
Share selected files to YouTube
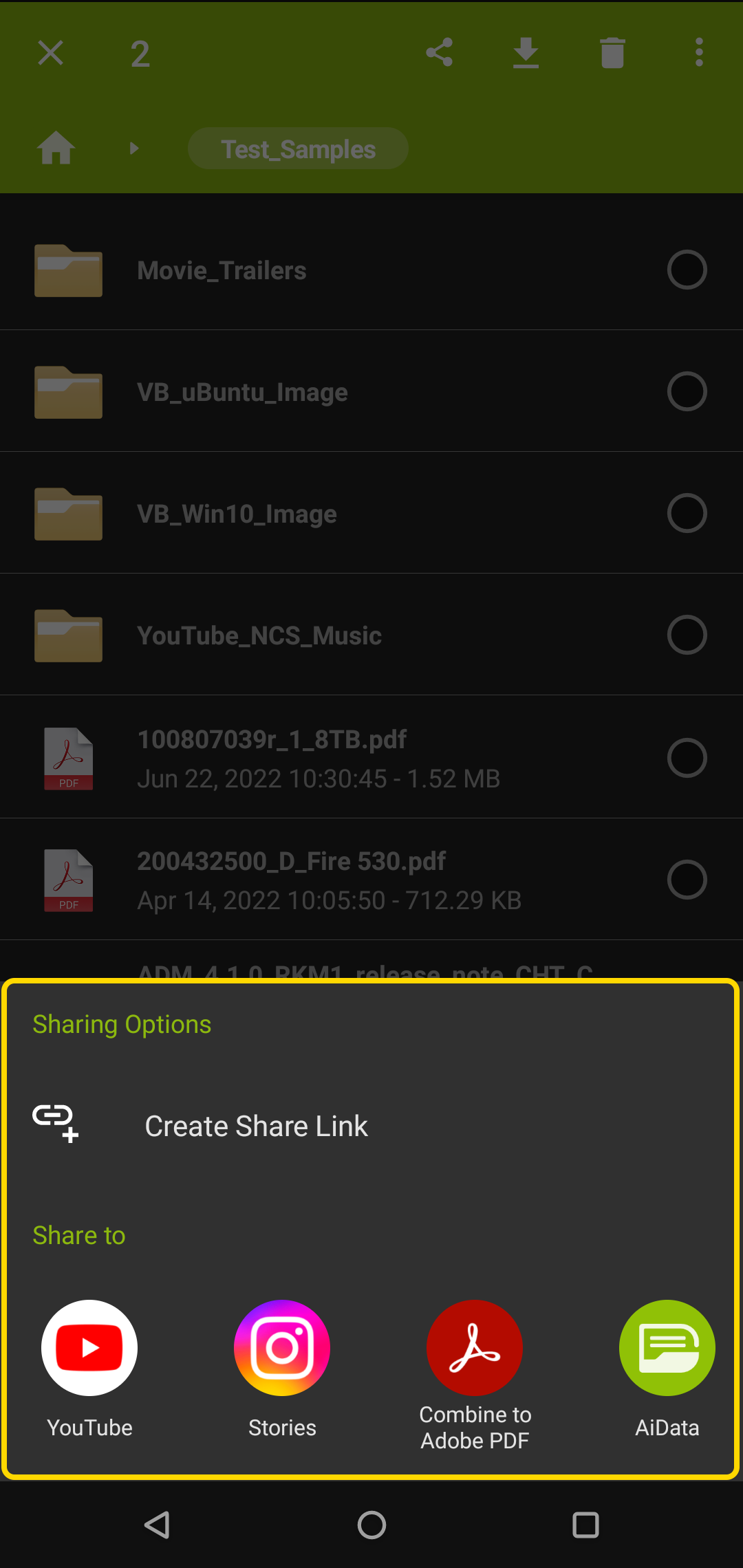pos(89,1348)
